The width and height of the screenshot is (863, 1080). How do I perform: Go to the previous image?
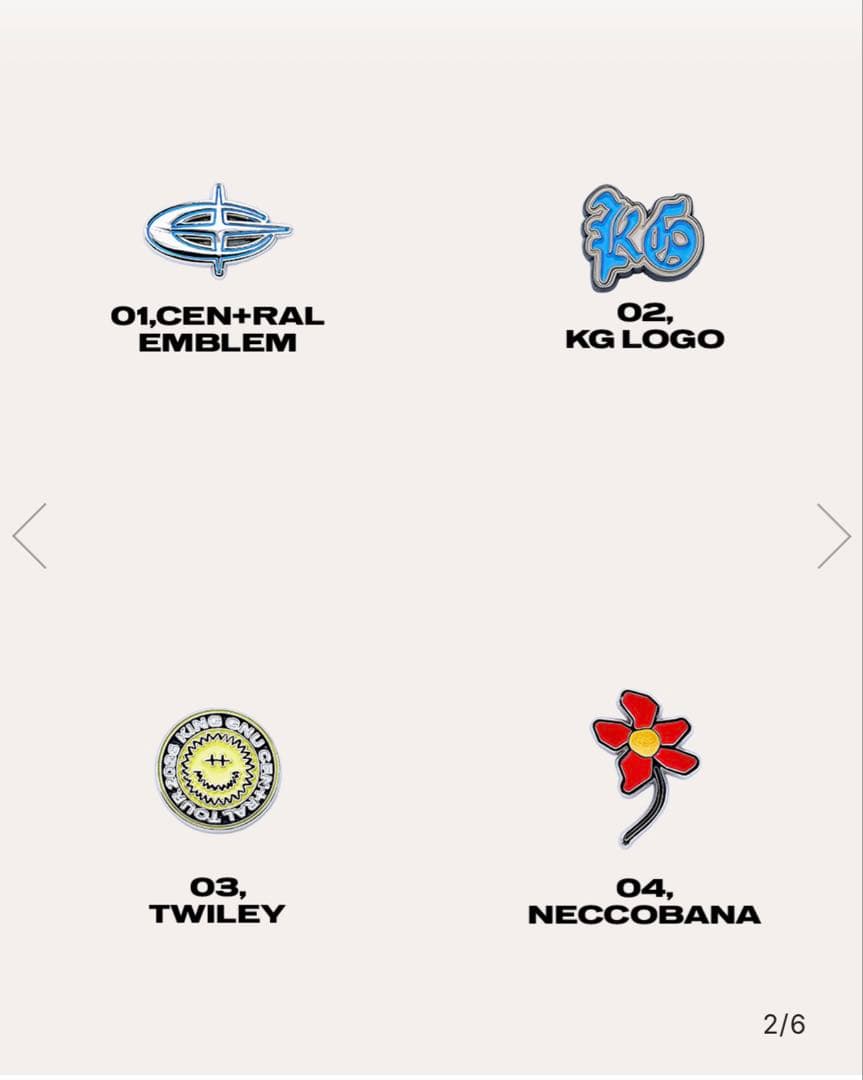[30, 536]
